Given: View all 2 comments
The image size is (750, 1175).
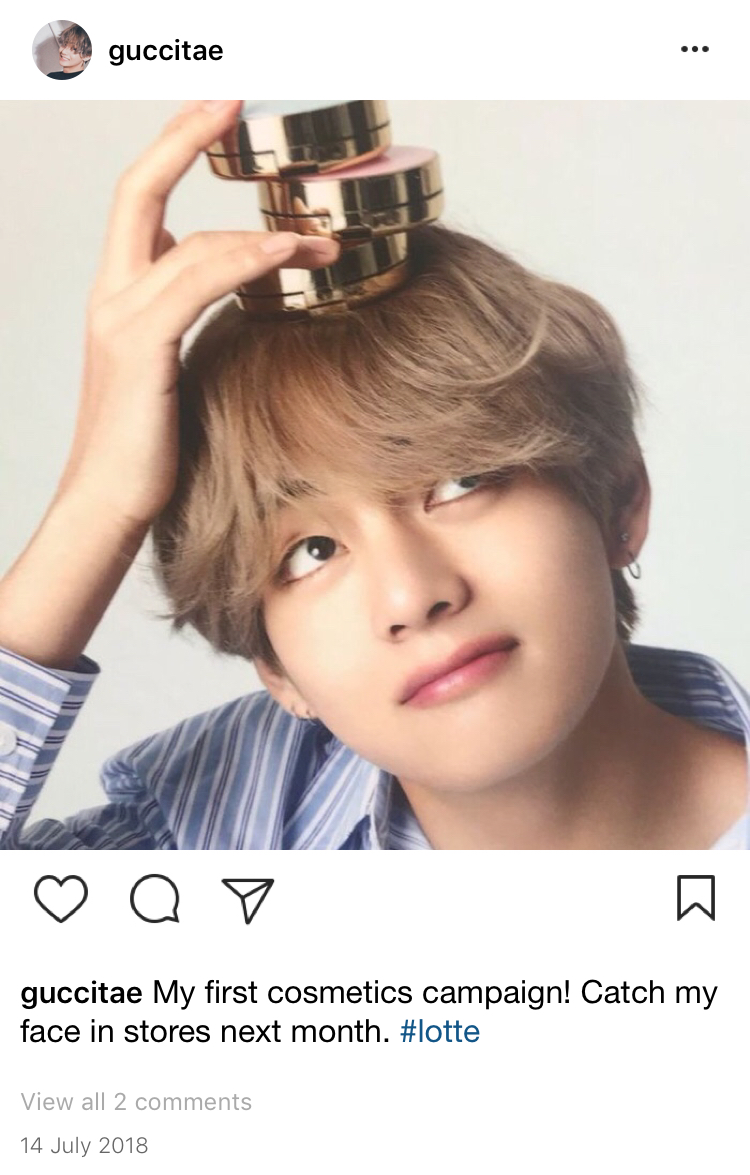Looking at the screenshot, I should point(136,1102).
